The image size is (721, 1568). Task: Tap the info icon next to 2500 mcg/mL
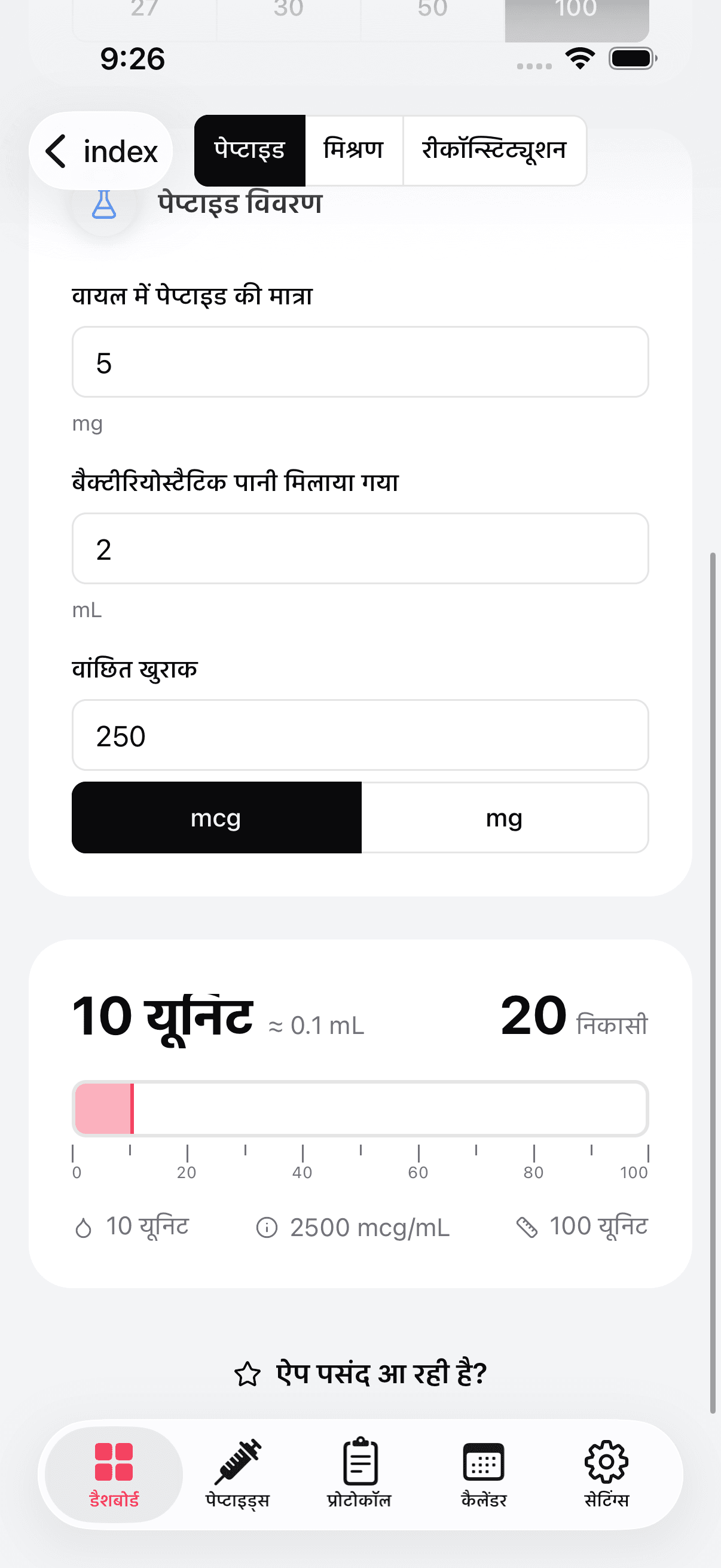tap(268, 1226)
